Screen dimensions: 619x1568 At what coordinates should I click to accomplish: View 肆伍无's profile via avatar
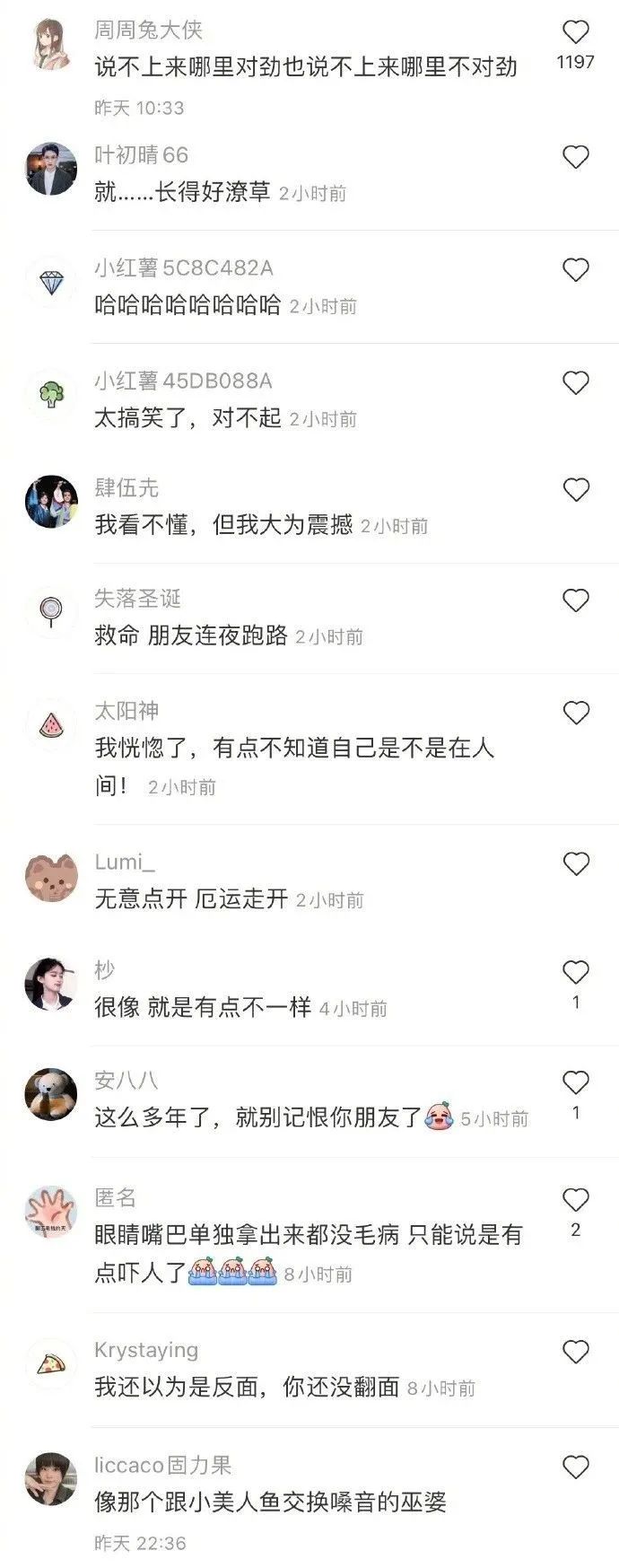[x=51, y=502]
